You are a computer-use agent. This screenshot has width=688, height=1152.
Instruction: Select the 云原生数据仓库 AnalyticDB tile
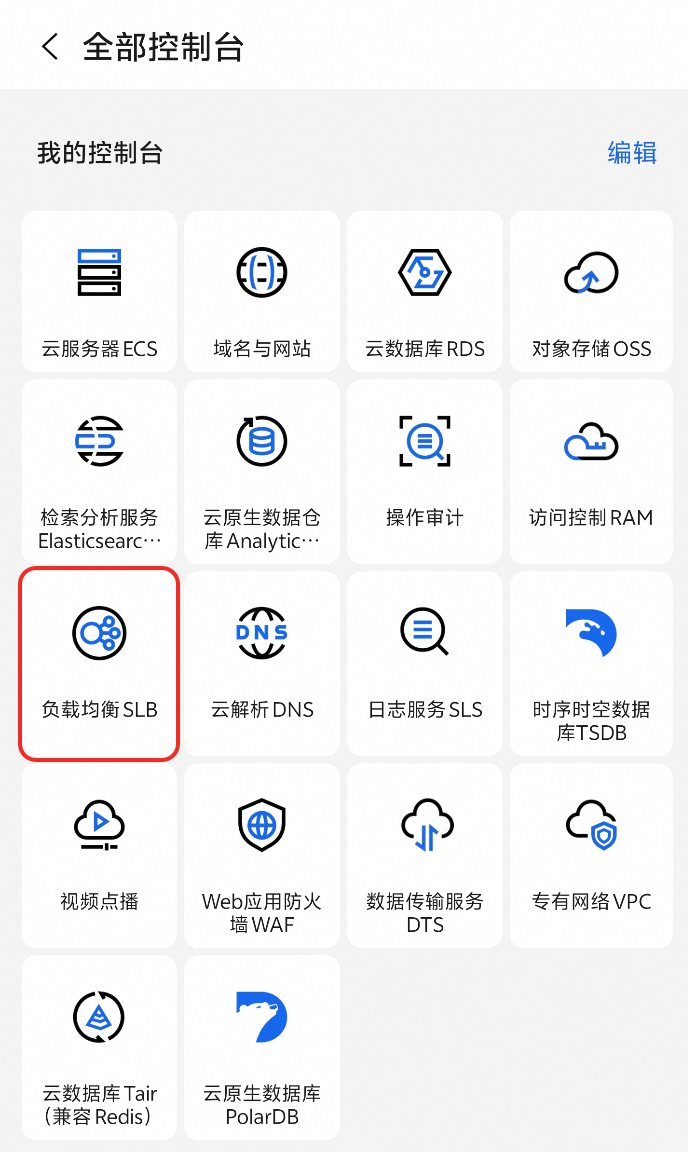pyautogui.click(x=262, y=471)
